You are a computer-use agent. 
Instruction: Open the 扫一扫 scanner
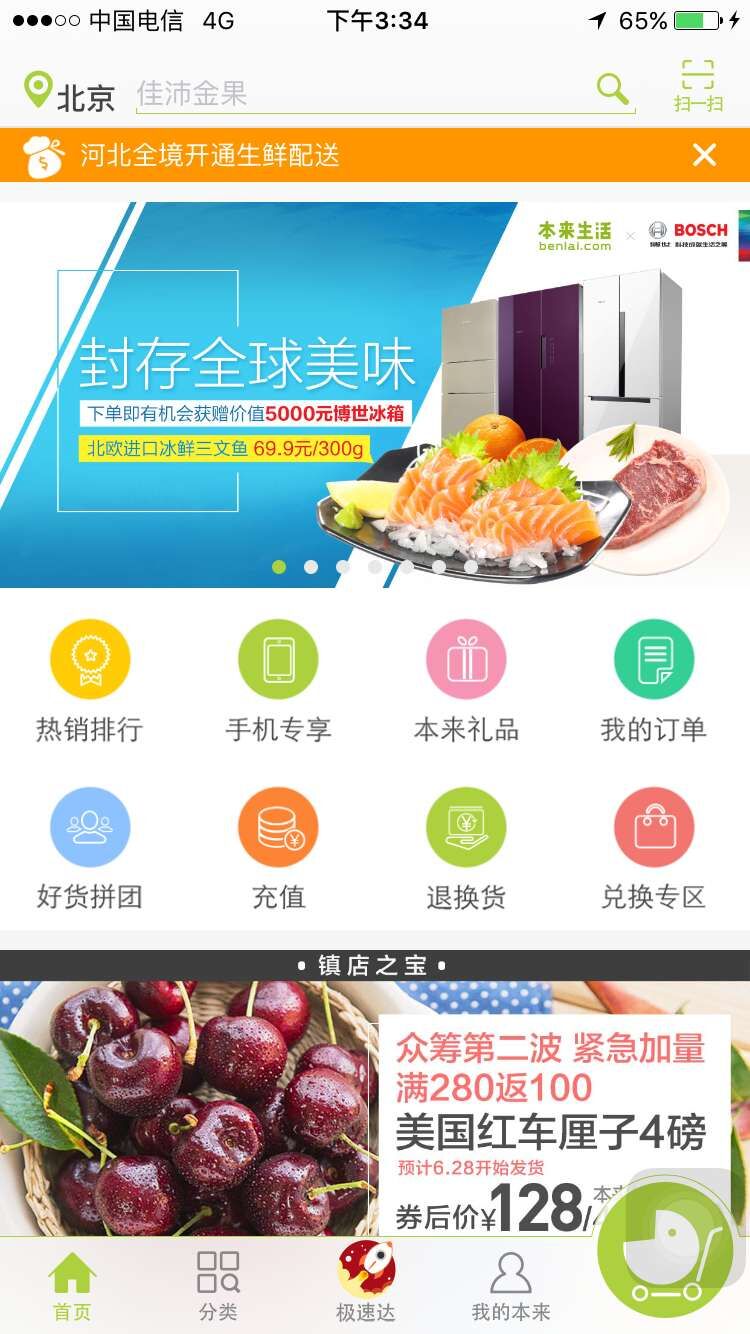pyautogui.click(x=697, y=86)
